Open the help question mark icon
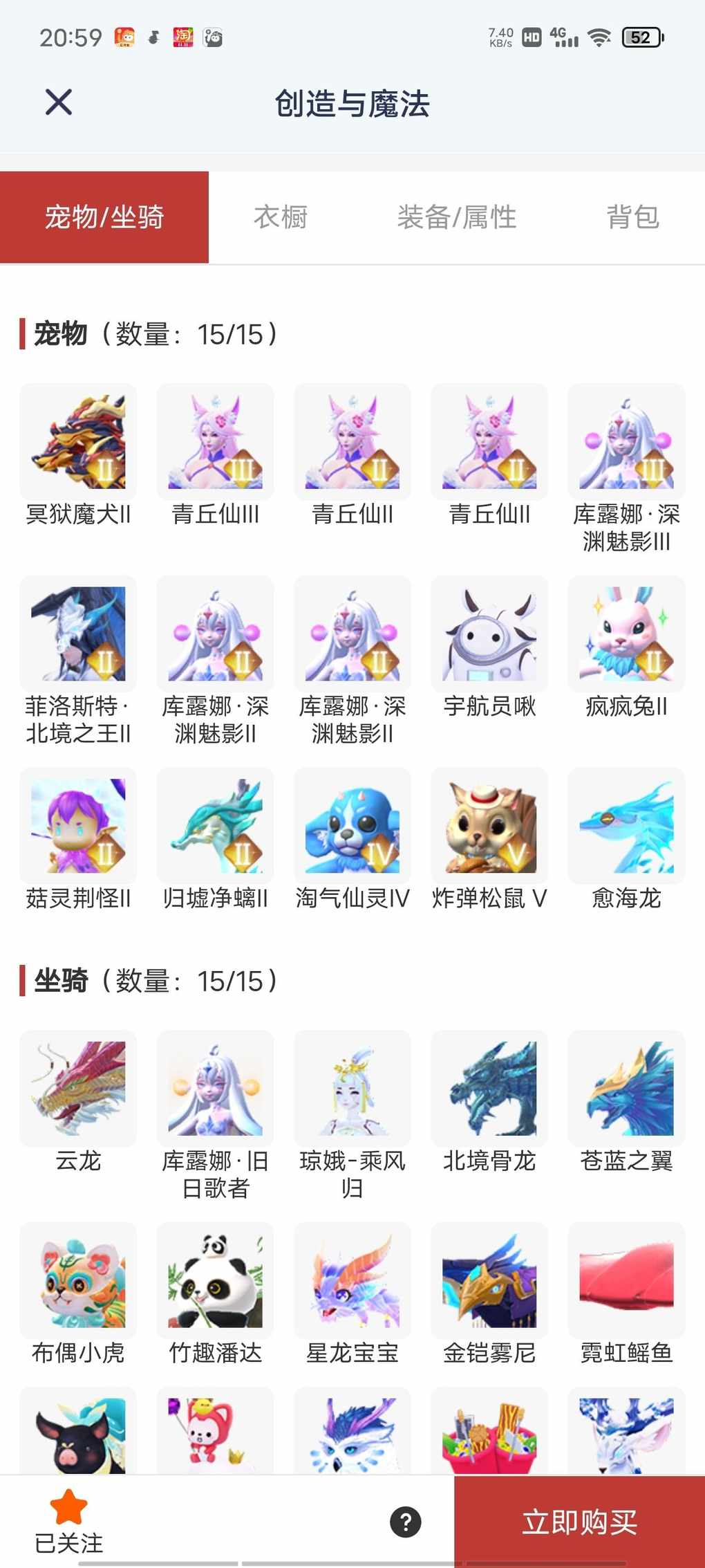Screen dimensions: 705x1568 (406, 1522)
